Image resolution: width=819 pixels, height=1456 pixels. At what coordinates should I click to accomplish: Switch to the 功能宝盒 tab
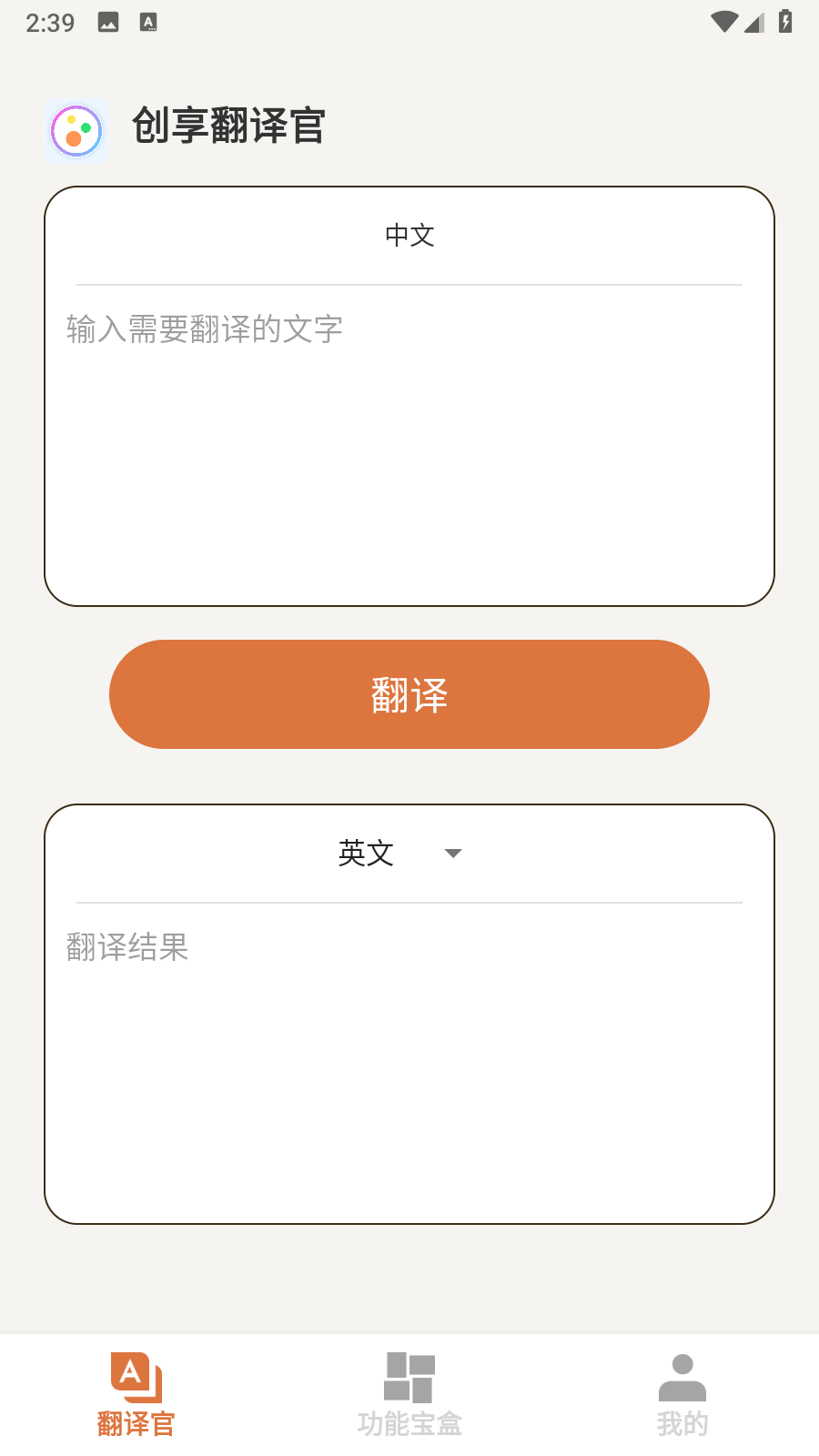[x=409, y=1394]
